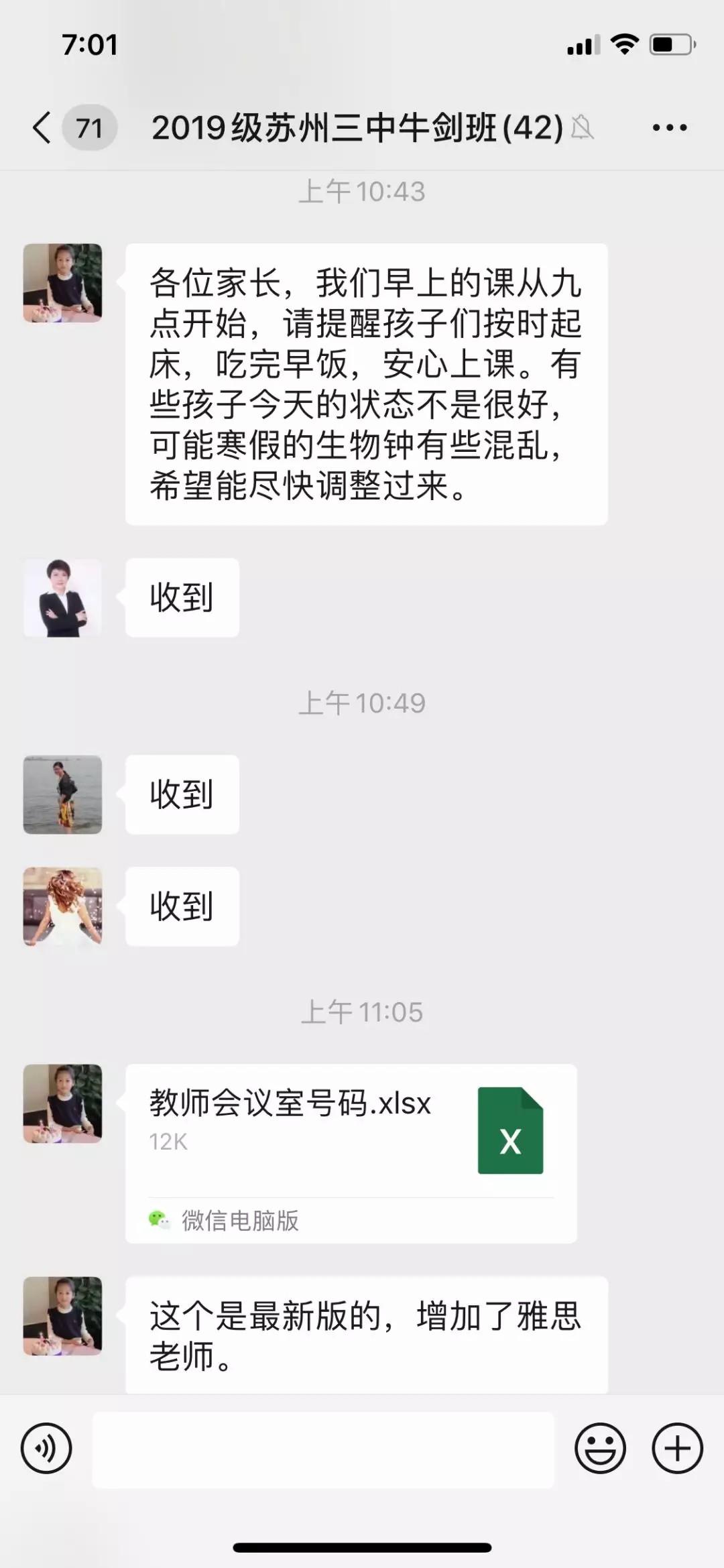Viewport: 724px width, 1568px height.
Task: View avatar of sender of 各位家长 message
Action: [x=63, y=283]
